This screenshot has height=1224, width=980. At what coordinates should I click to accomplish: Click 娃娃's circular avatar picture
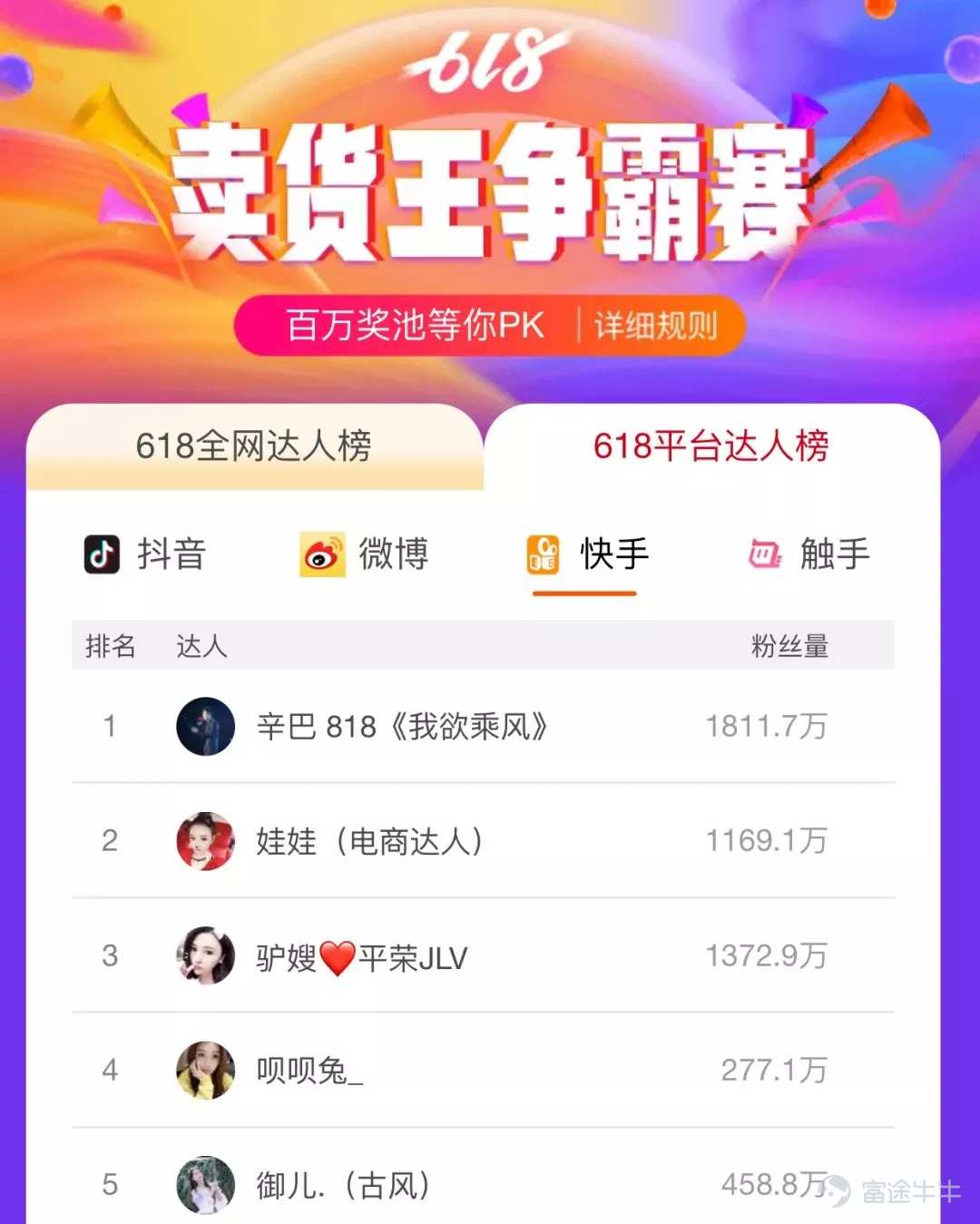[x=205, y=841]
